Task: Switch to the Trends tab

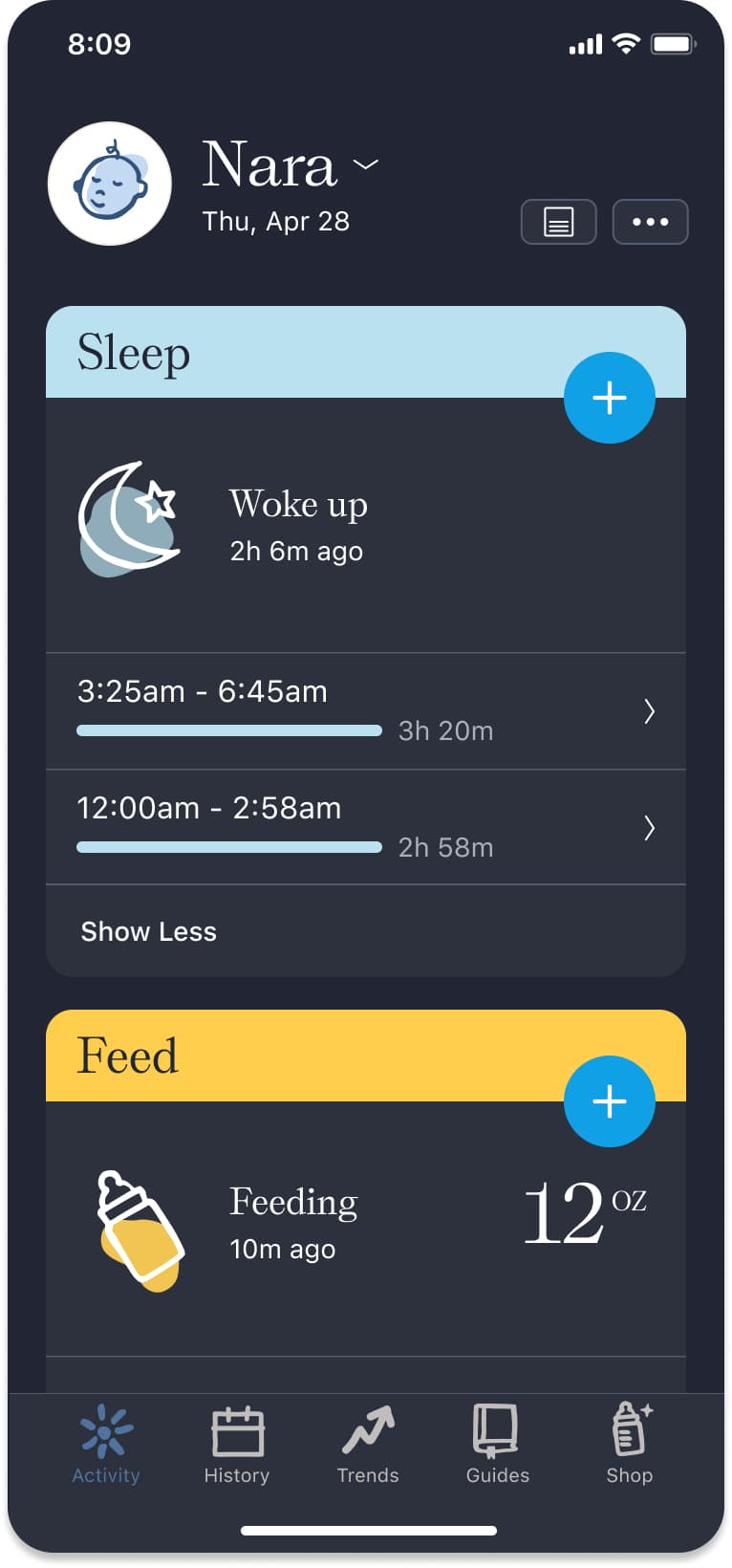Action: (368, 1445)
